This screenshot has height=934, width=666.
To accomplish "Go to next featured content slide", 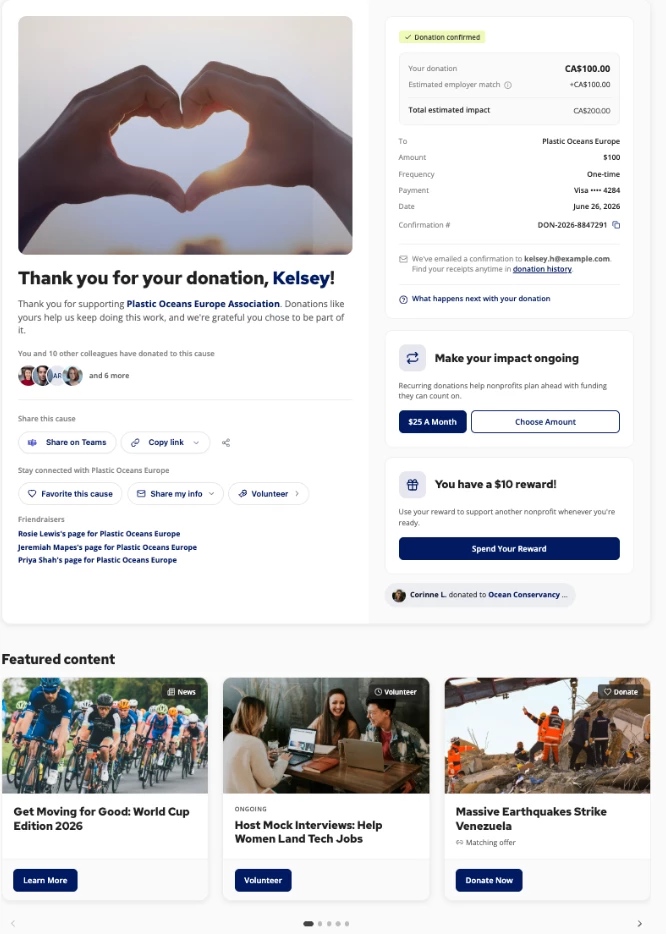I will click(x=640, y=924).
